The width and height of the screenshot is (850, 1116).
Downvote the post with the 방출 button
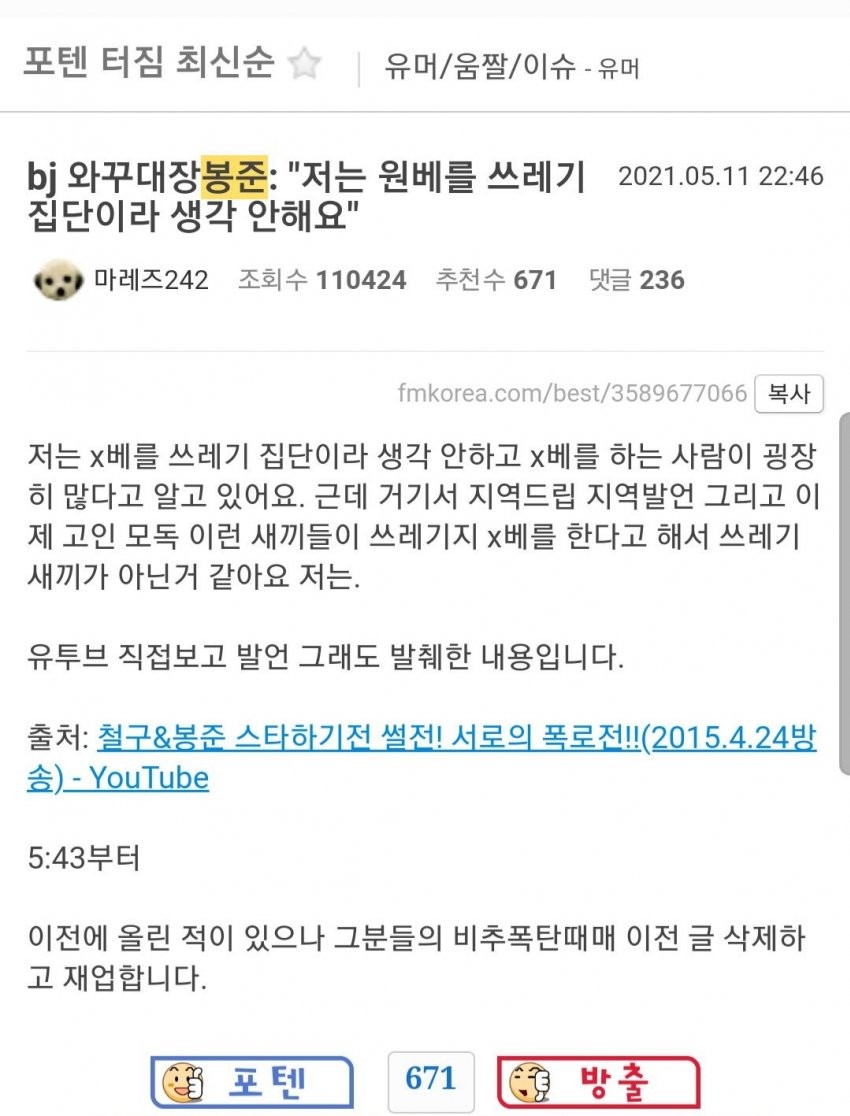(x=598, y=1082)
